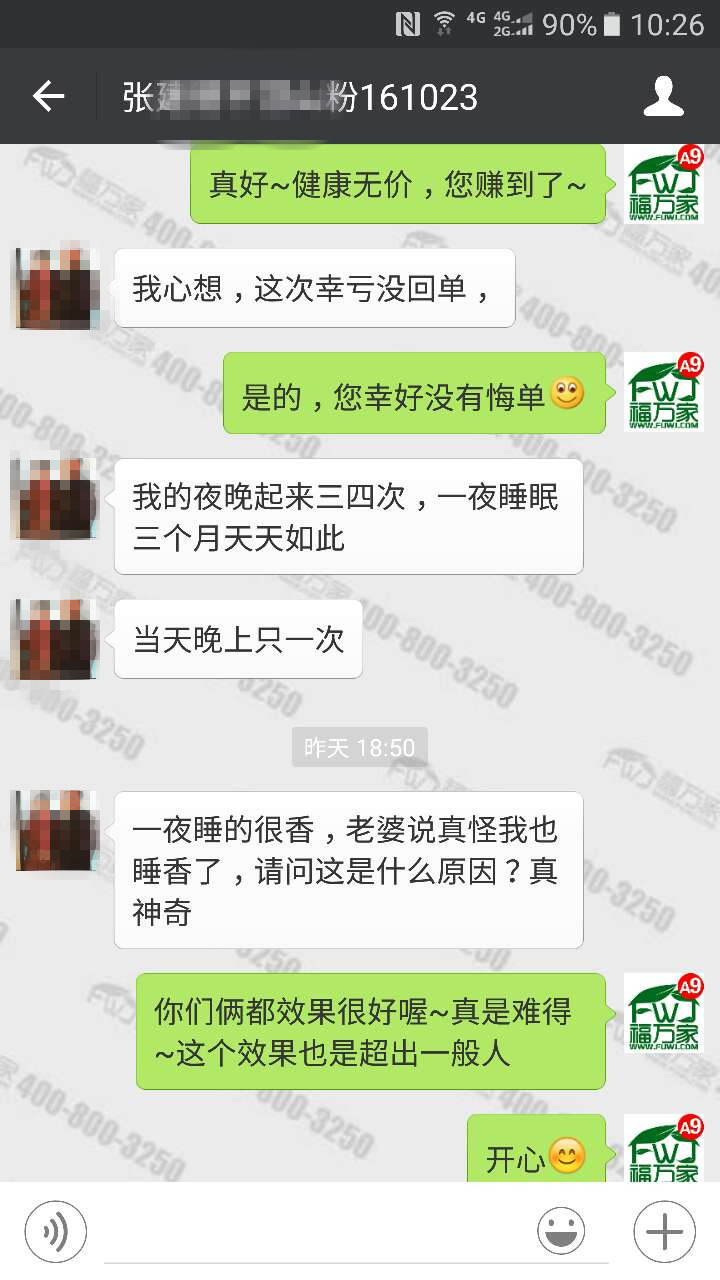Open contact avatar beside '当天晚上只一次' message
The width and height of the screenshot is (720, 1280).
point(56,640)
